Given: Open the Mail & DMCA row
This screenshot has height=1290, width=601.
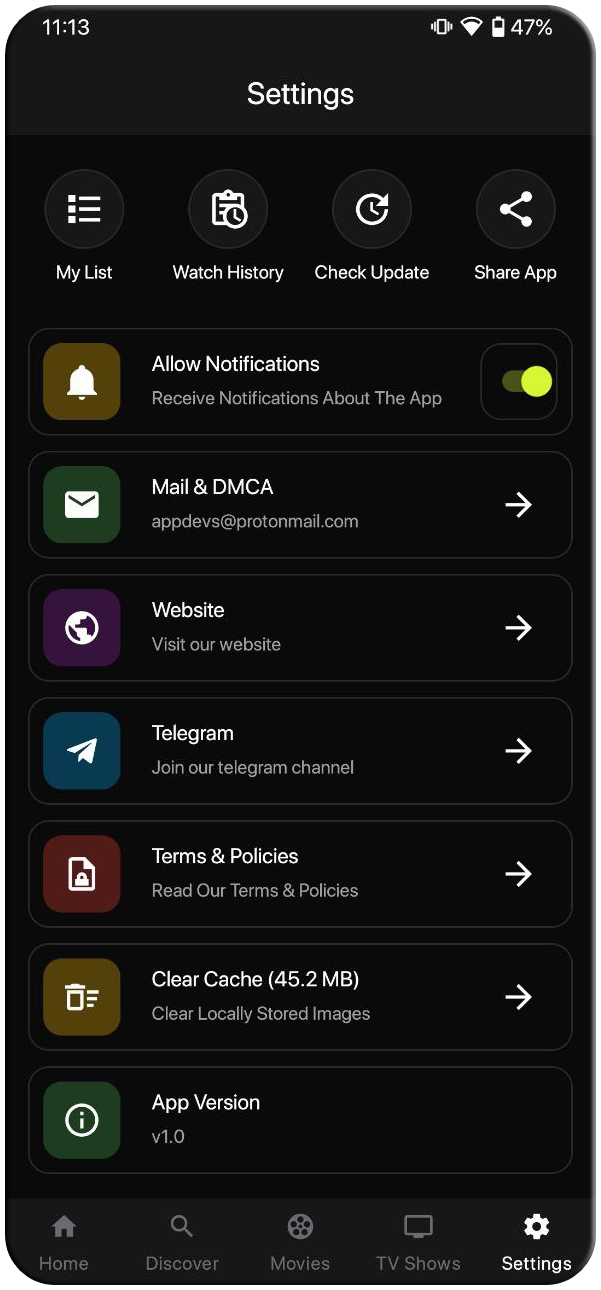Looking at the screenshot, I should coord(300,505).
